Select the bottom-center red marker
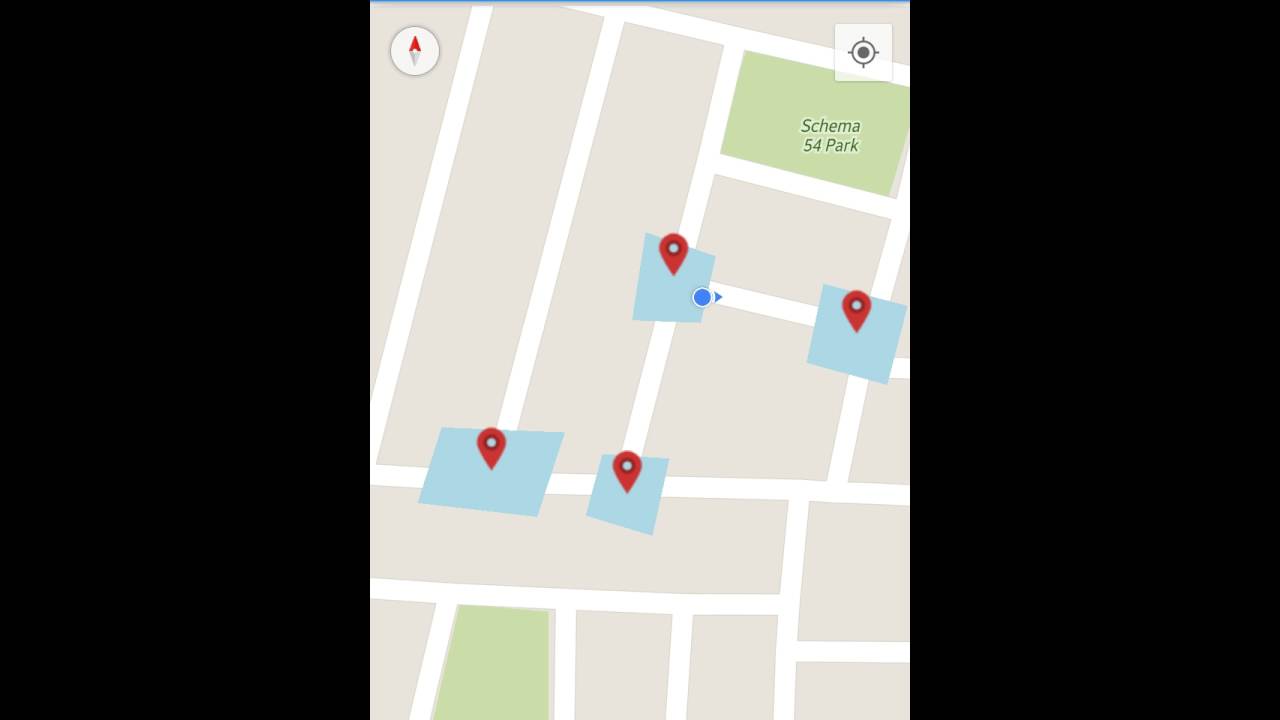This screenshot has height=720, width=1280. (x=627, y=469)
